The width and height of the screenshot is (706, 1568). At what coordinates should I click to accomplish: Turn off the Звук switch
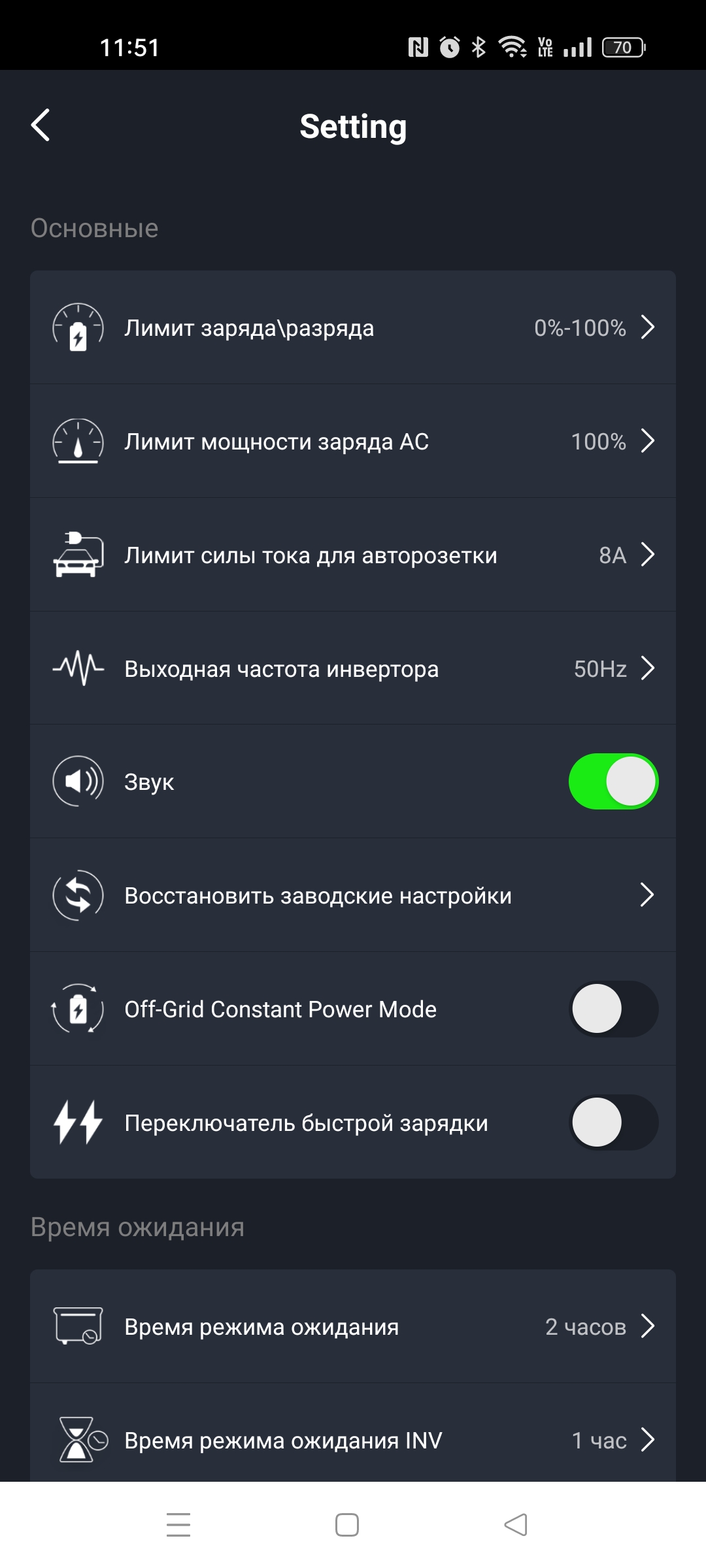(613, 781)
